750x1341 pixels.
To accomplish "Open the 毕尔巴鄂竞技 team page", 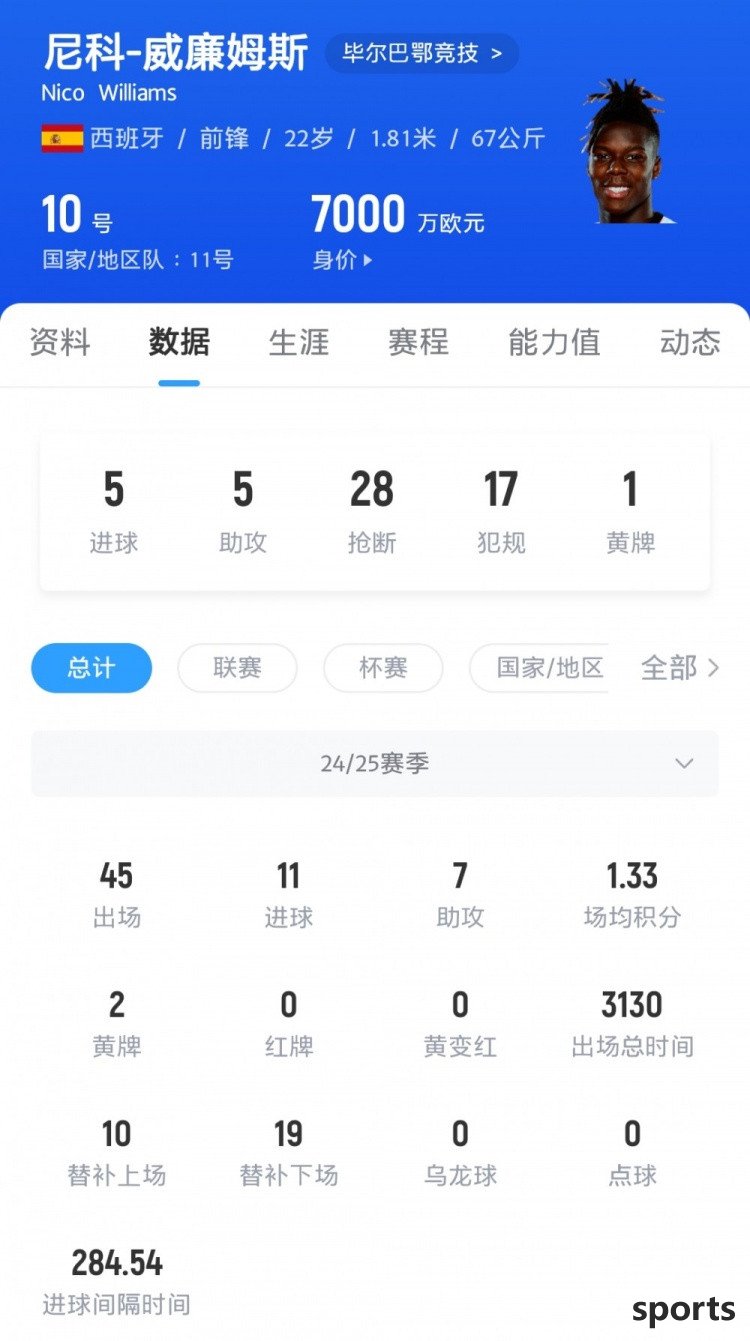I will point(421,53).
